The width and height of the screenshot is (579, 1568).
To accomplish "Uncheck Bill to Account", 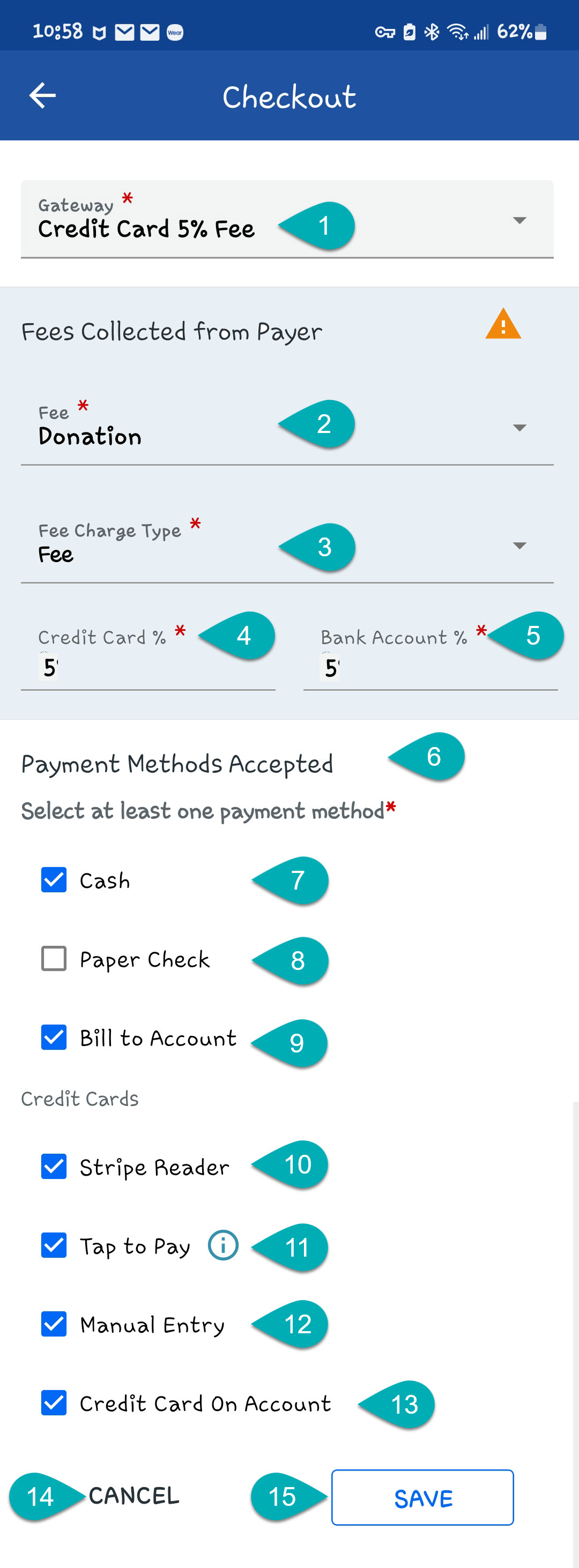I will tap(54, 1037).
